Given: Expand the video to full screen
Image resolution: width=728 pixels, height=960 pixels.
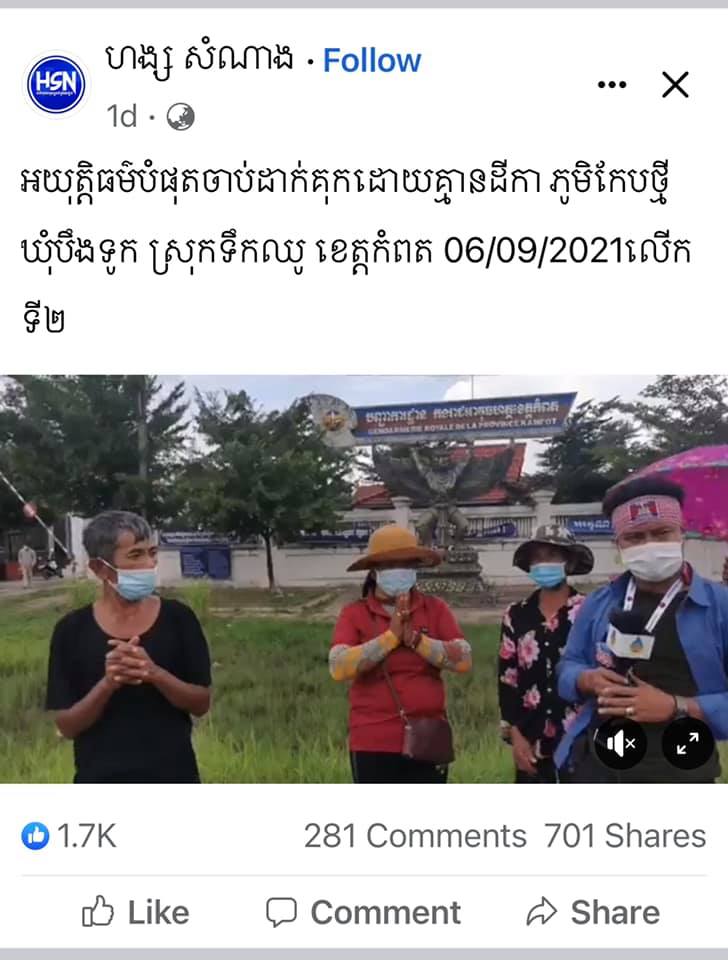Looking at the screenshot, I should click(687, 744).
